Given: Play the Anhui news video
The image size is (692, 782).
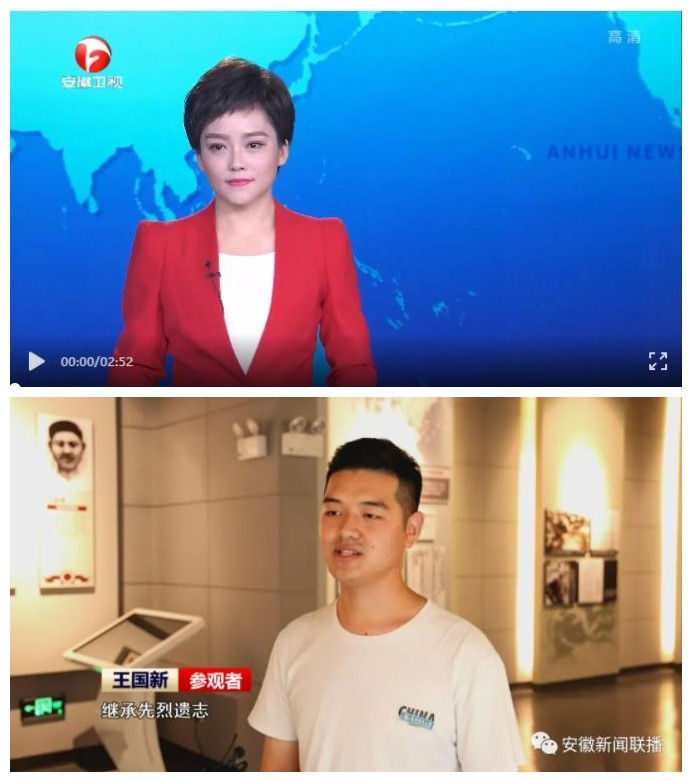Looking at the screenshot, I should click(x=36, y=361).
